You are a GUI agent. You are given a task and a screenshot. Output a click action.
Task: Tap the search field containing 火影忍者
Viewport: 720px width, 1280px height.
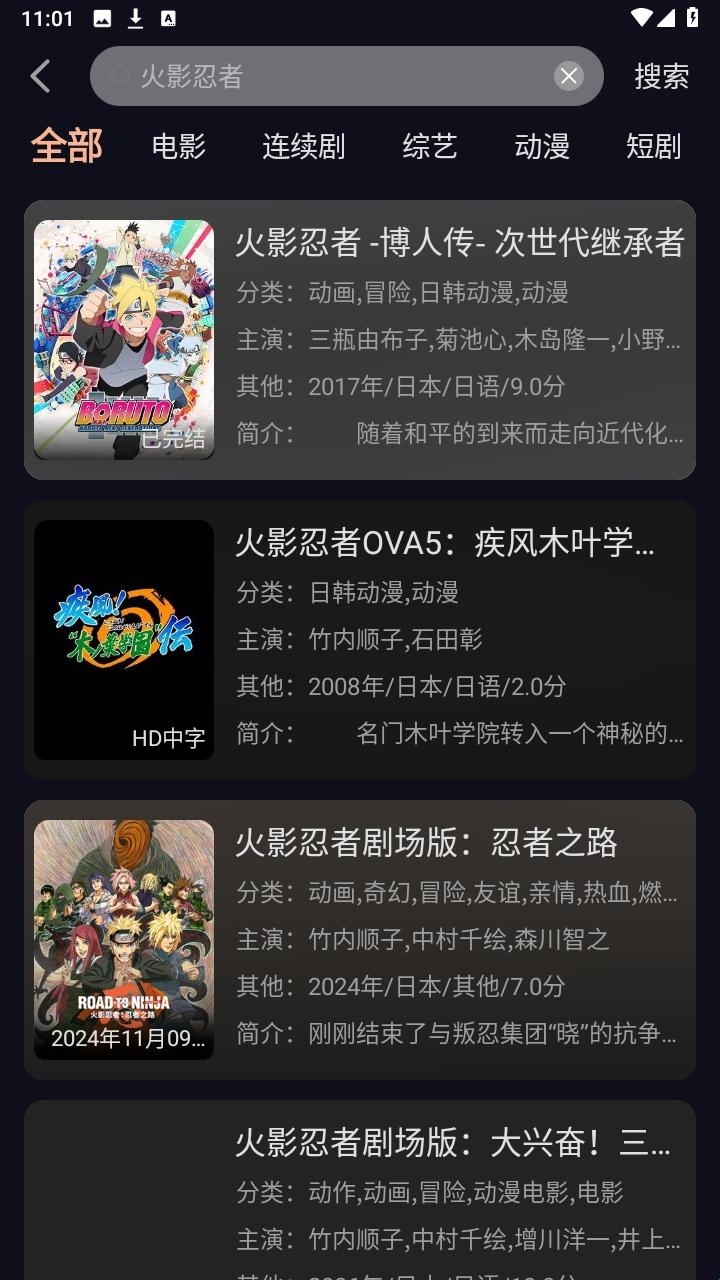pos(330,76)
